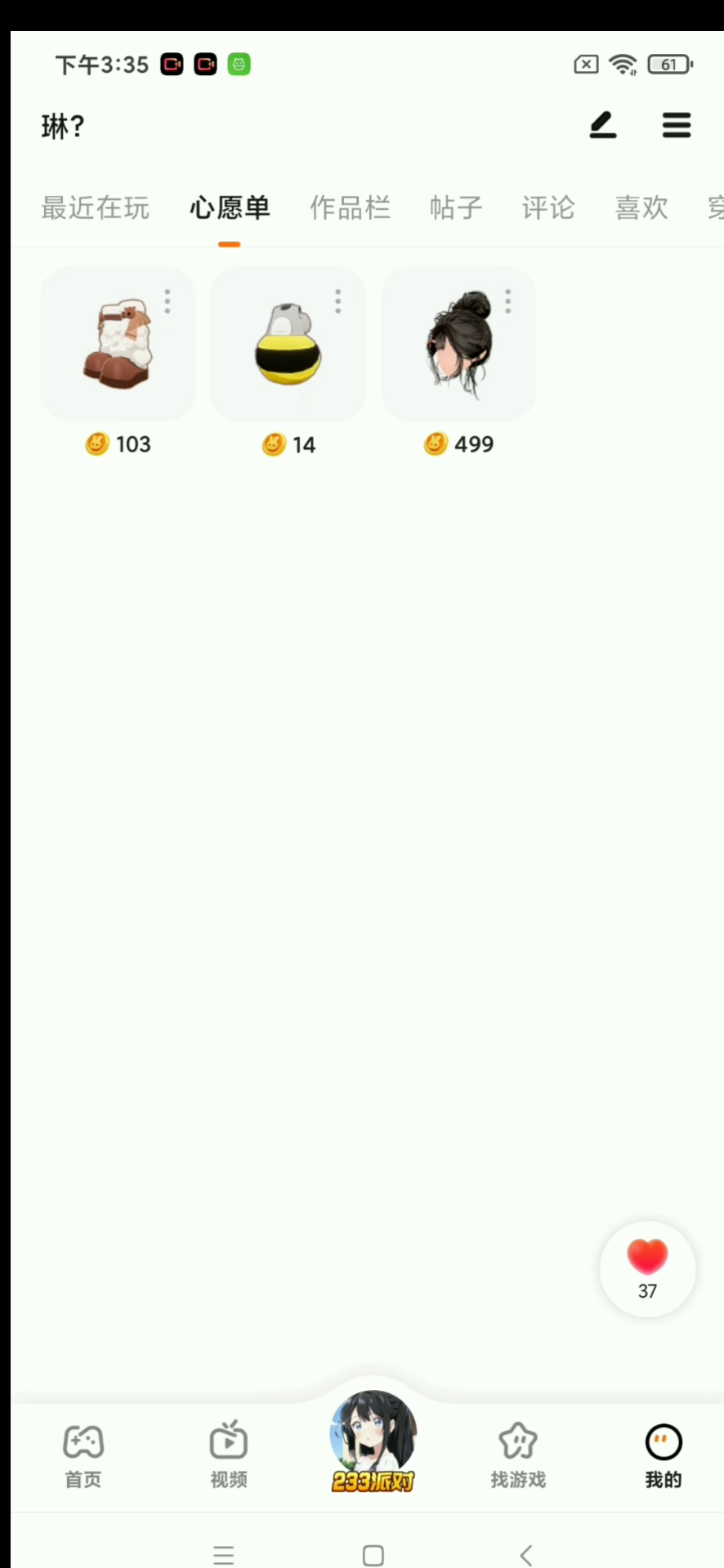724x1568 pixels.
Task: Select the 我的 tab
Action: coord(663,1455)
